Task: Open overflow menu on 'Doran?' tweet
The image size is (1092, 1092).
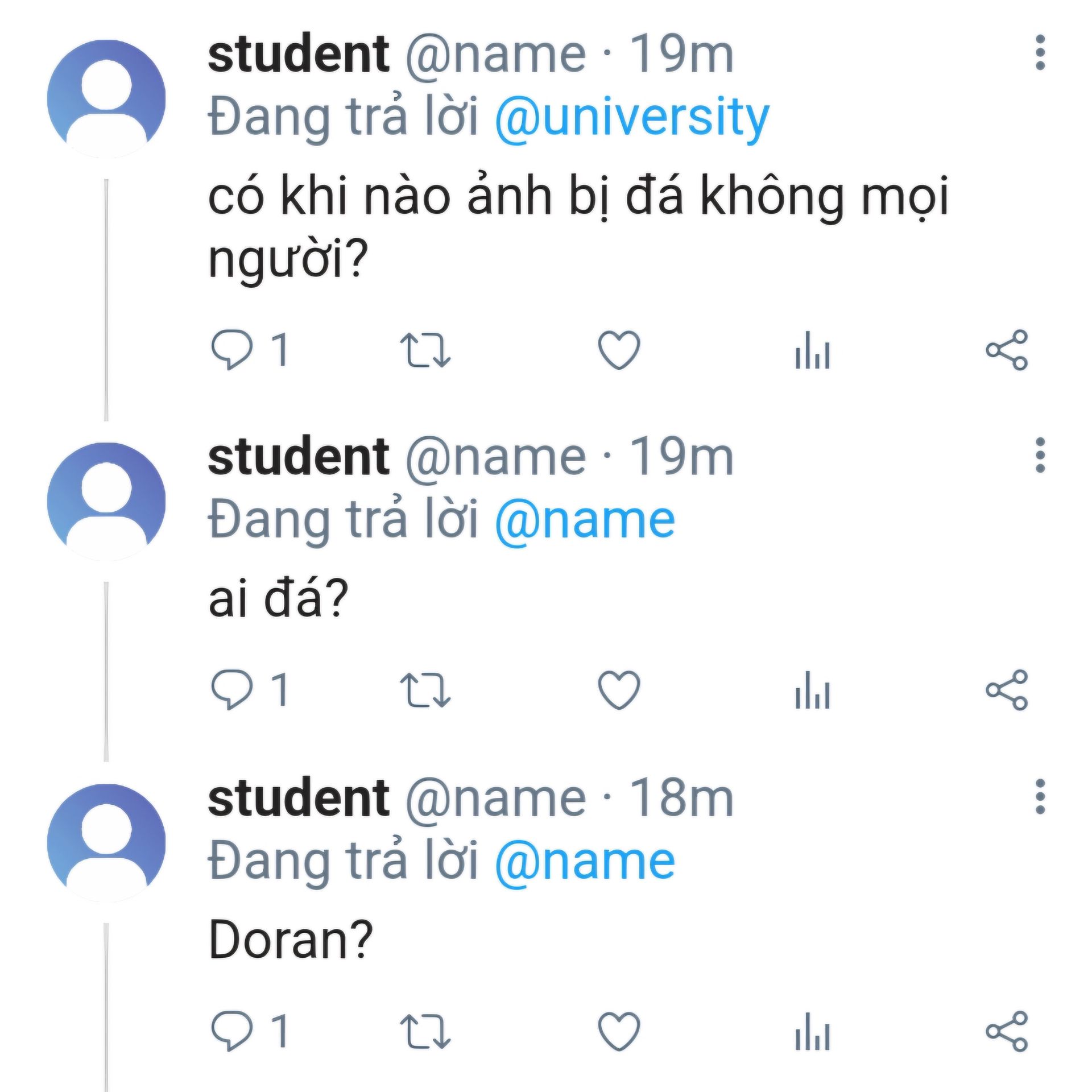Action: click(x=1040, y=796)
